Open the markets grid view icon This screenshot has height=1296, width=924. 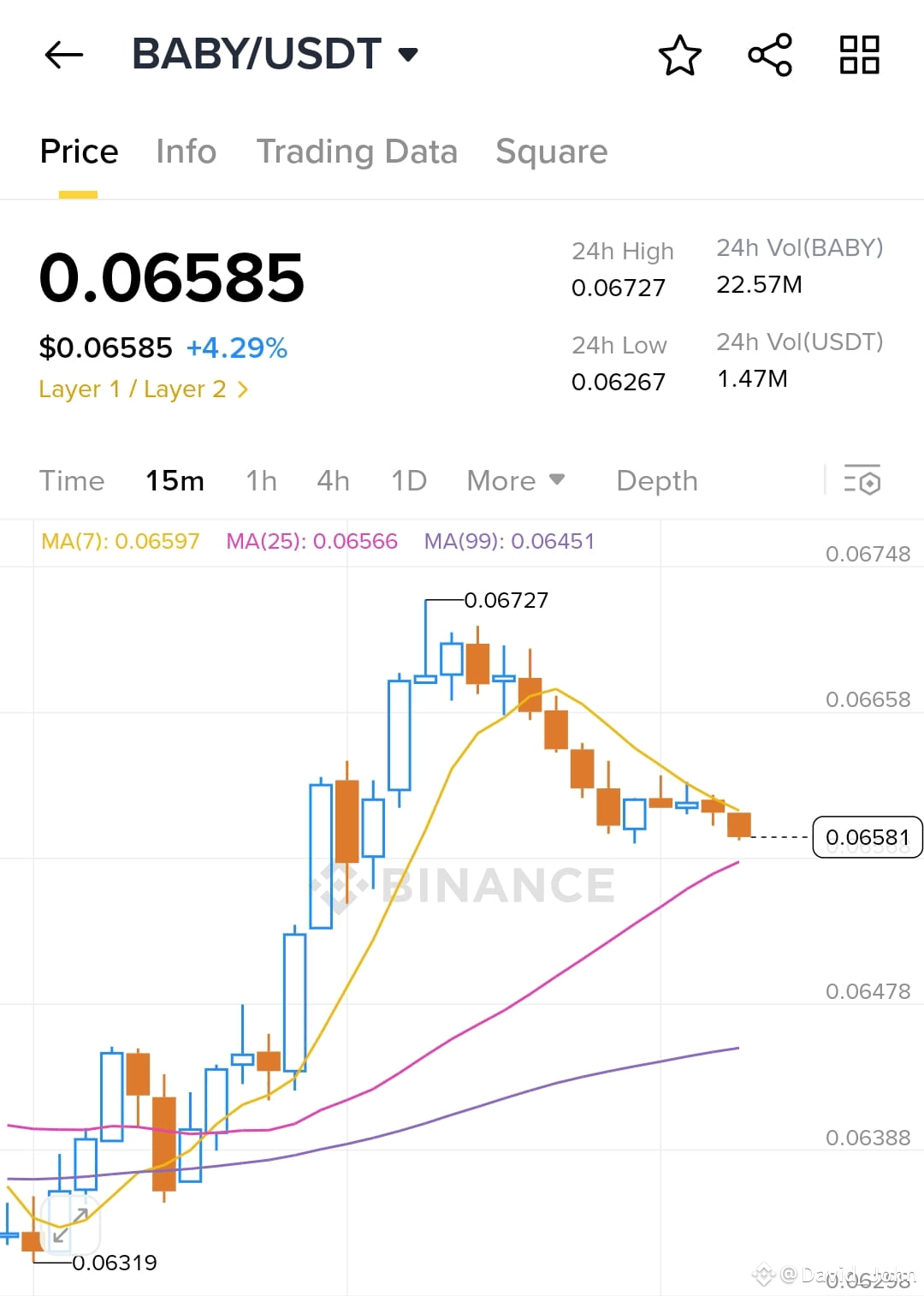(859, 55)
